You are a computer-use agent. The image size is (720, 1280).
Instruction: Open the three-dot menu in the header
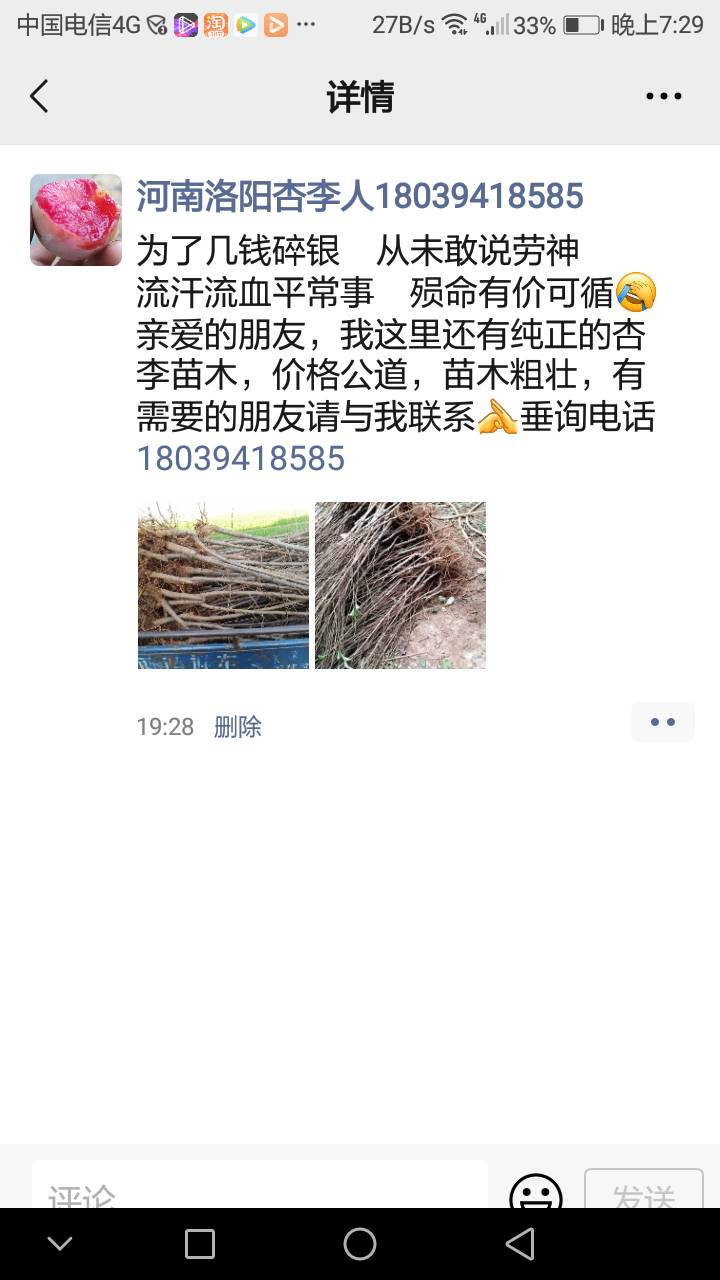click(x=663, y=97)
